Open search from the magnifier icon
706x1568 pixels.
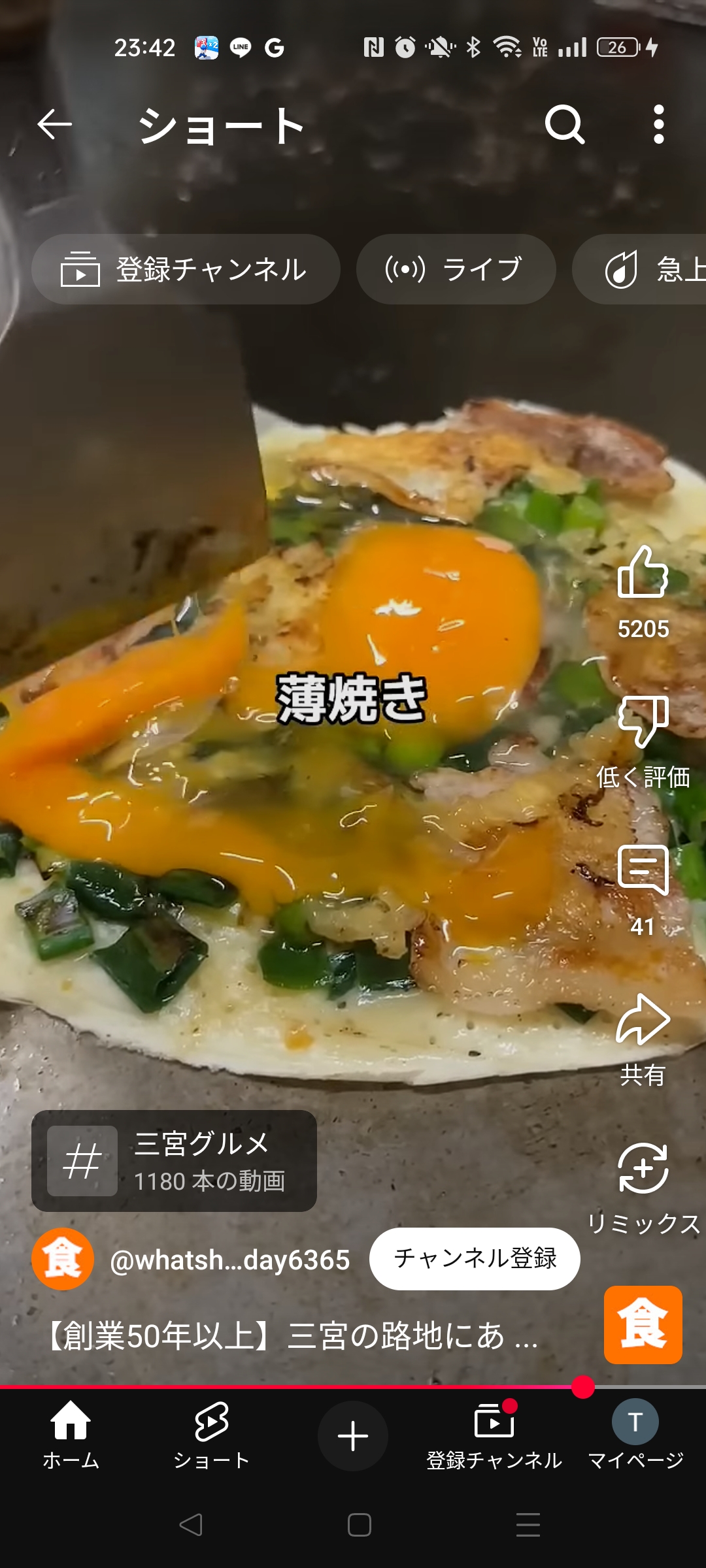click(565, 124)
